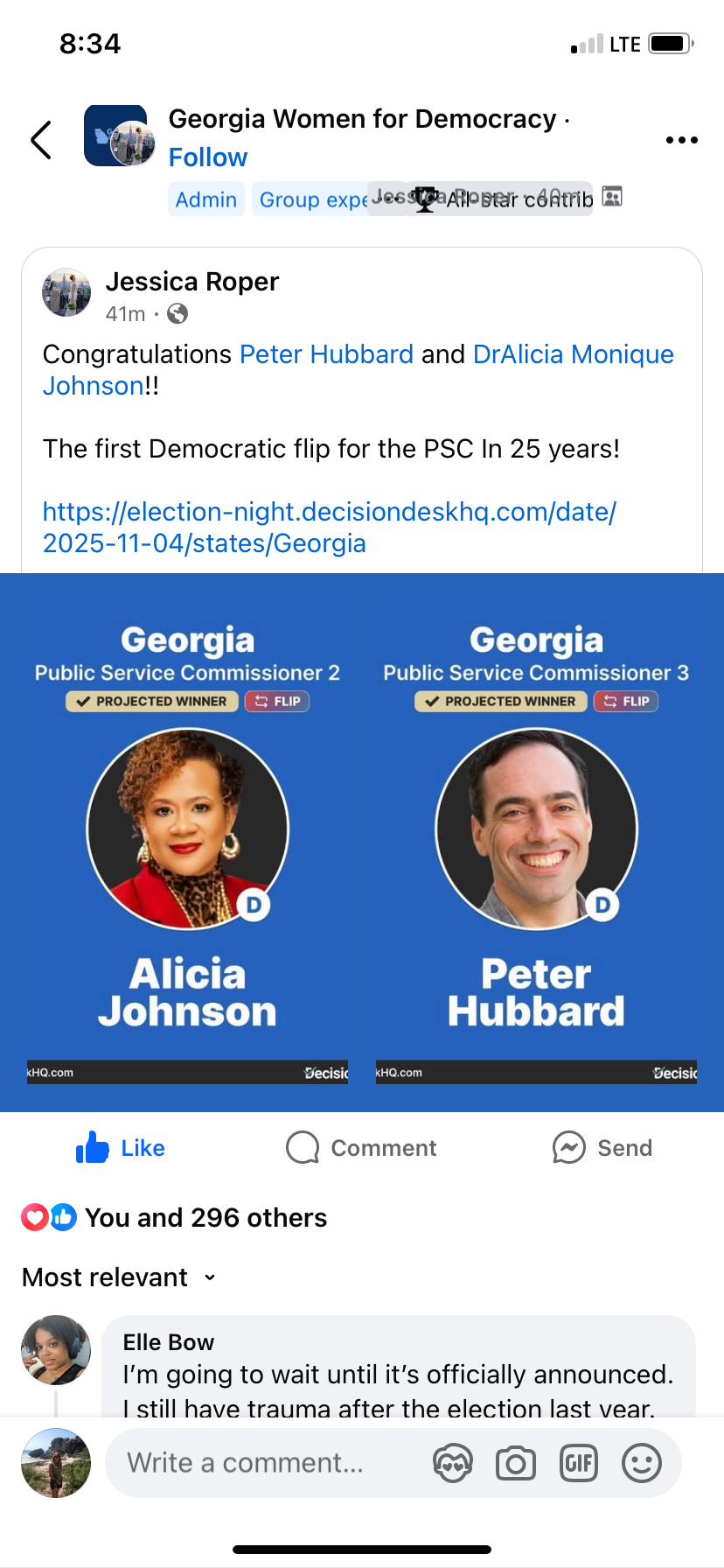
Task: Open Jessica Roper's profile
Action: pyautogui.click(x=191, y=282)
